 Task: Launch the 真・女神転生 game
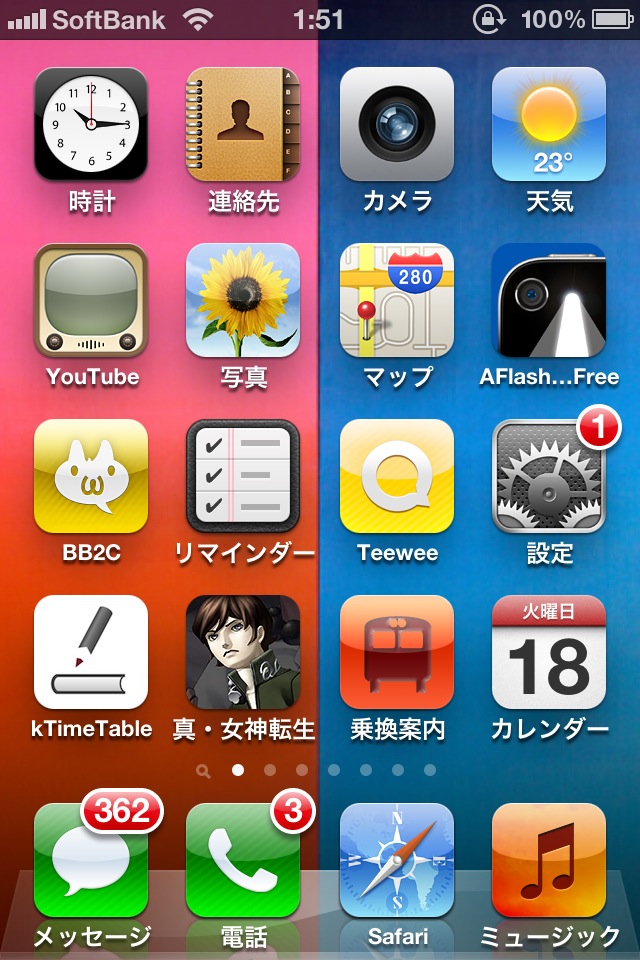point(243,652)
